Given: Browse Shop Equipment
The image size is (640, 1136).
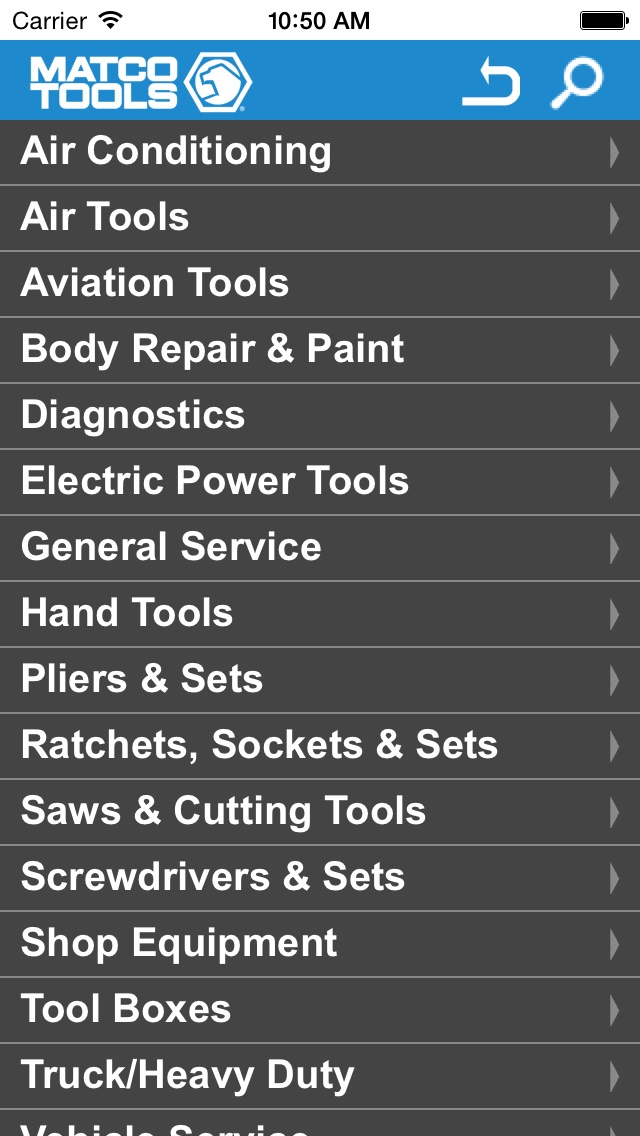Looking at the screenshot, I should 320,943.
